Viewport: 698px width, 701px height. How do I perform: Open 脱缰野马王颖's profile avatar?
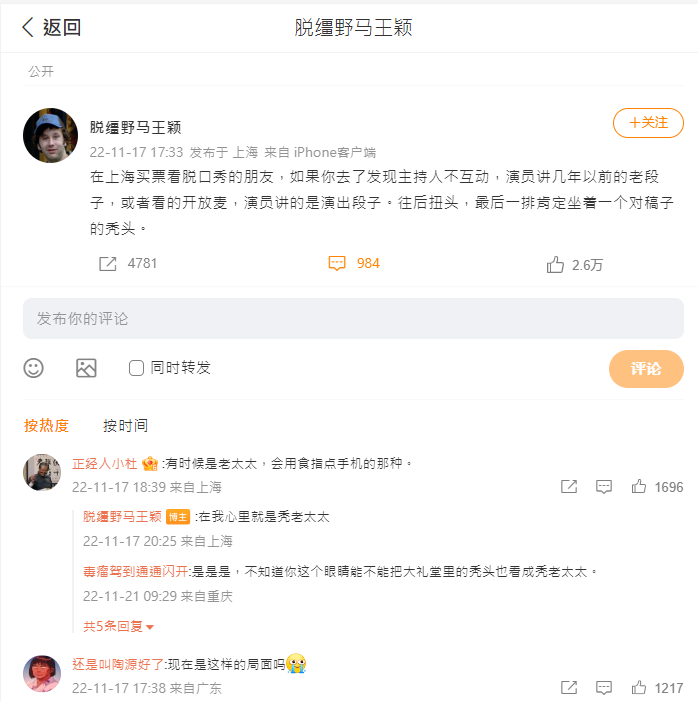coord(50,135)
